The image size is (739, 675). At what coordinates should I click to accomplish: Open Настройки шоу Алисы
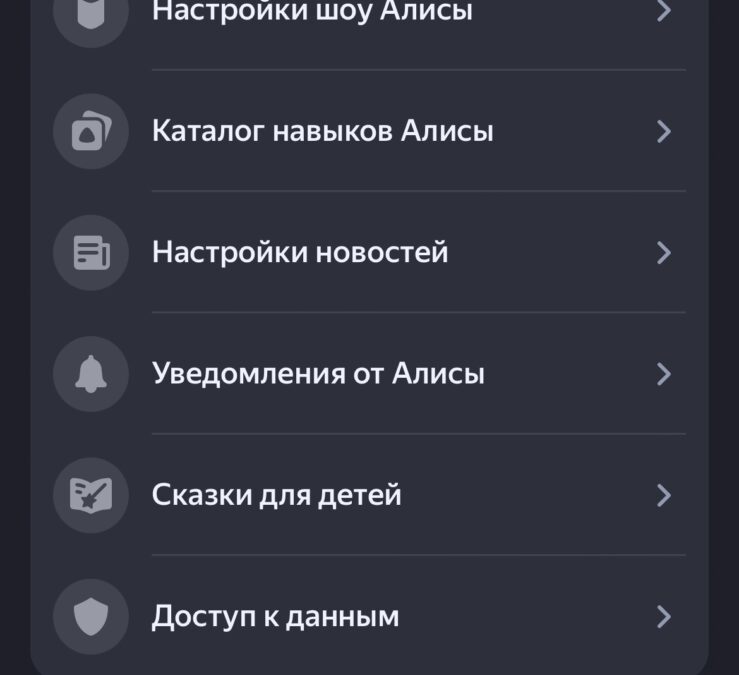312,13
